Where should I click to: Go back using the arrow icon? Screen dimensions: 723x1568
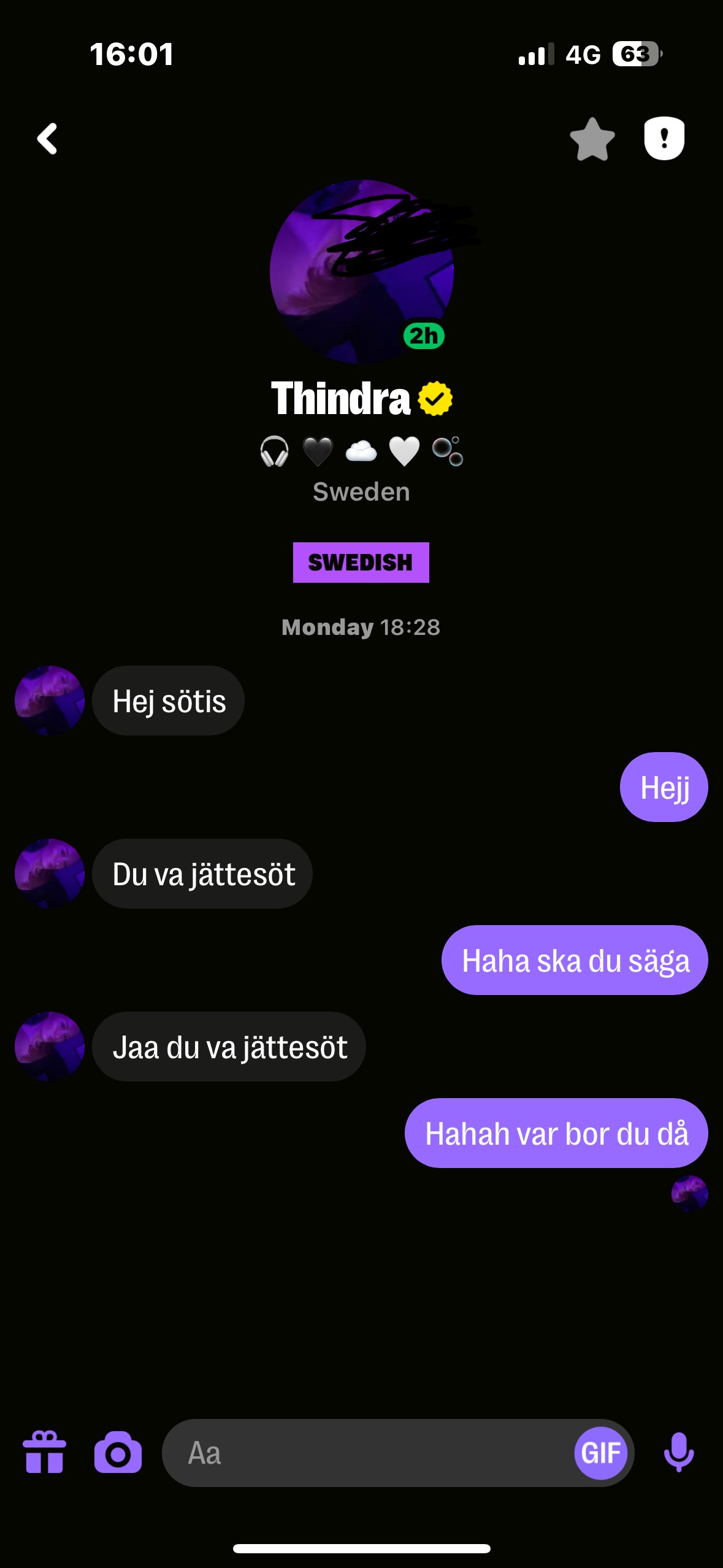coord(47,139)
